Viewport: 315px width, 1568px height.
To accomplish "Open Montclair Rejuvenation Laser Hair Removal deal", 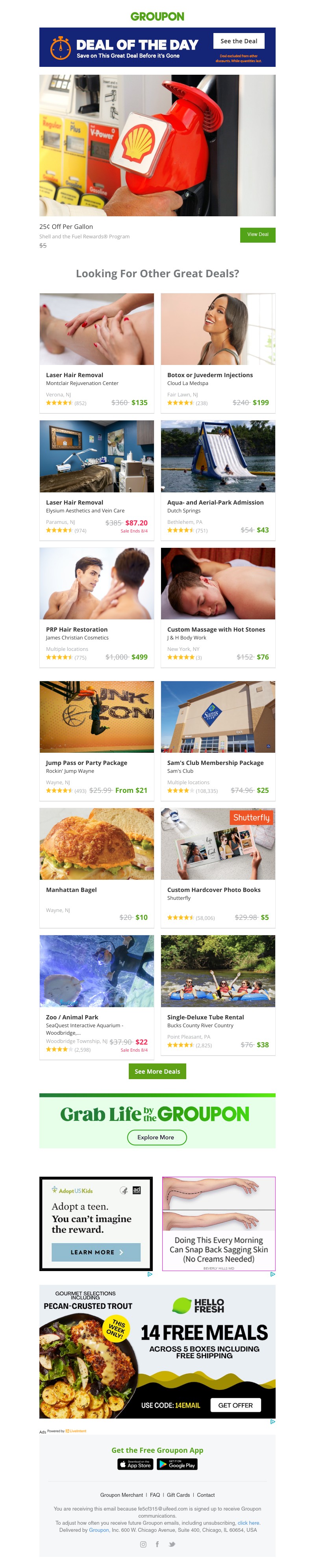I will click(74, 375).
